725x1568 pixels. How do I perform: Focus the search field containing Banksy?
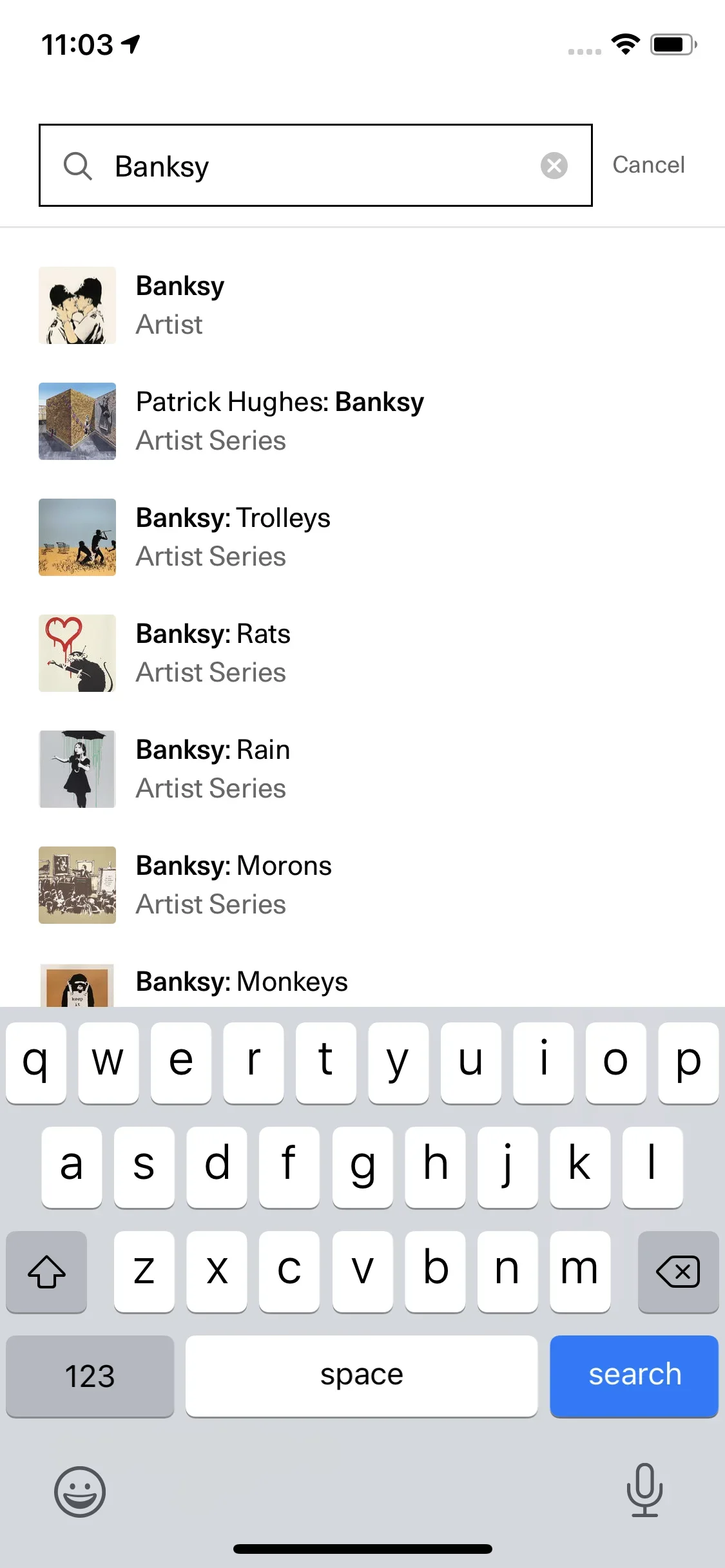[316, 166]
